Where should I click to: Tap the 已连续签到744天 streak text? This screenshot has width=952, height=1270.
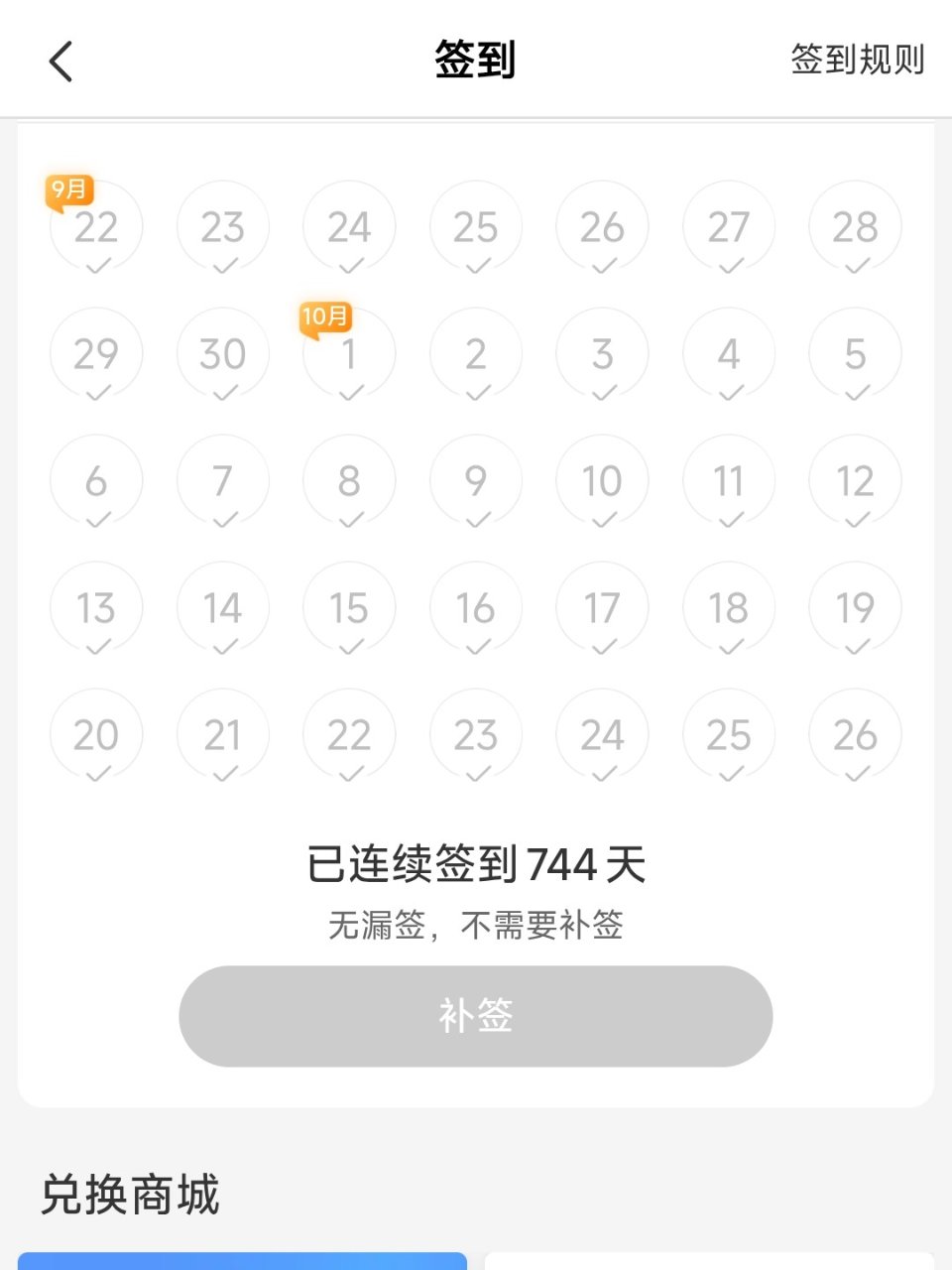pos(475,862)
